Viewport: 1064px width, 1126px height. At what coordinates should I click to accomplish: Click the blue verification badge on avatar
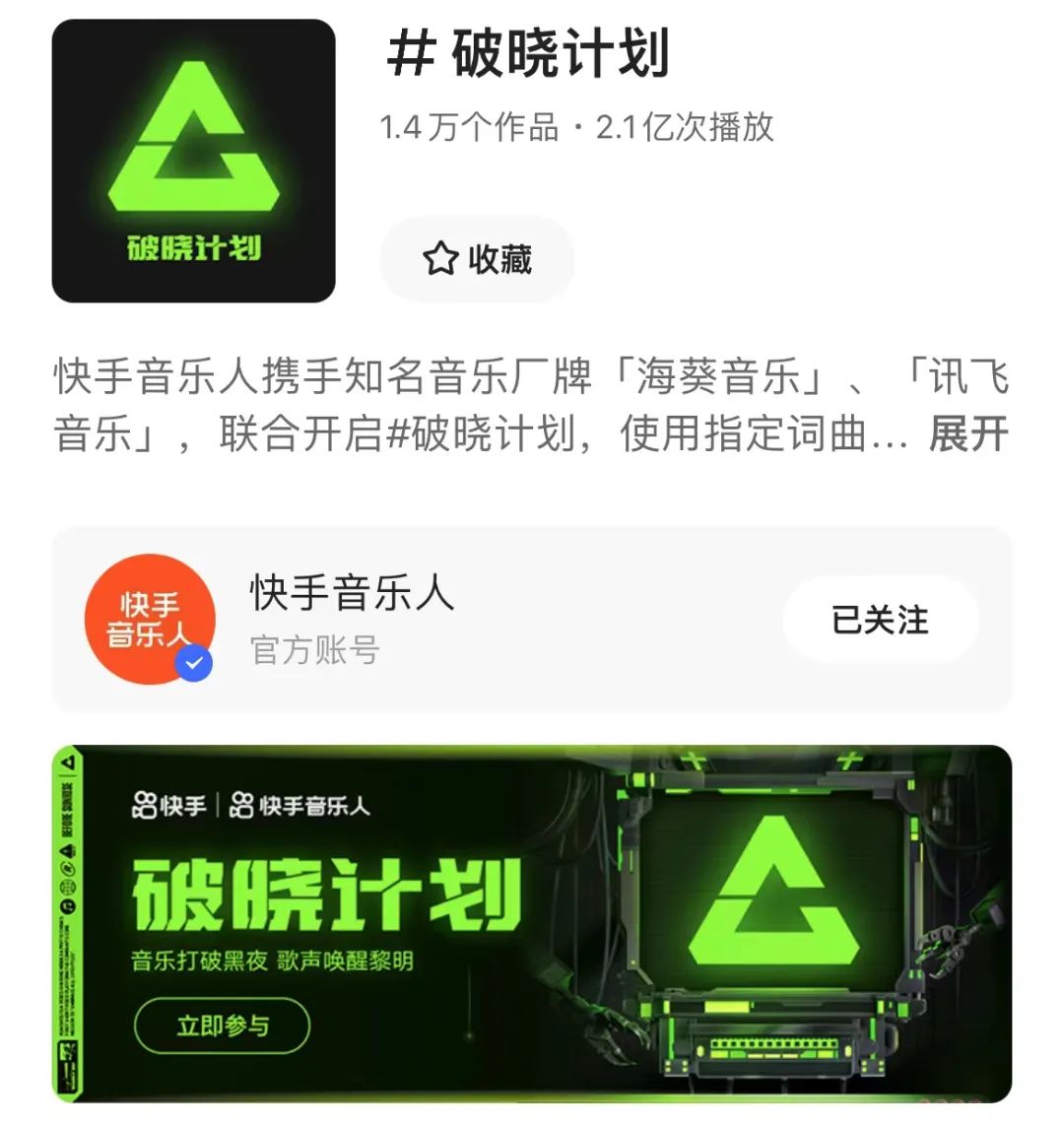(x=195, y=663)
